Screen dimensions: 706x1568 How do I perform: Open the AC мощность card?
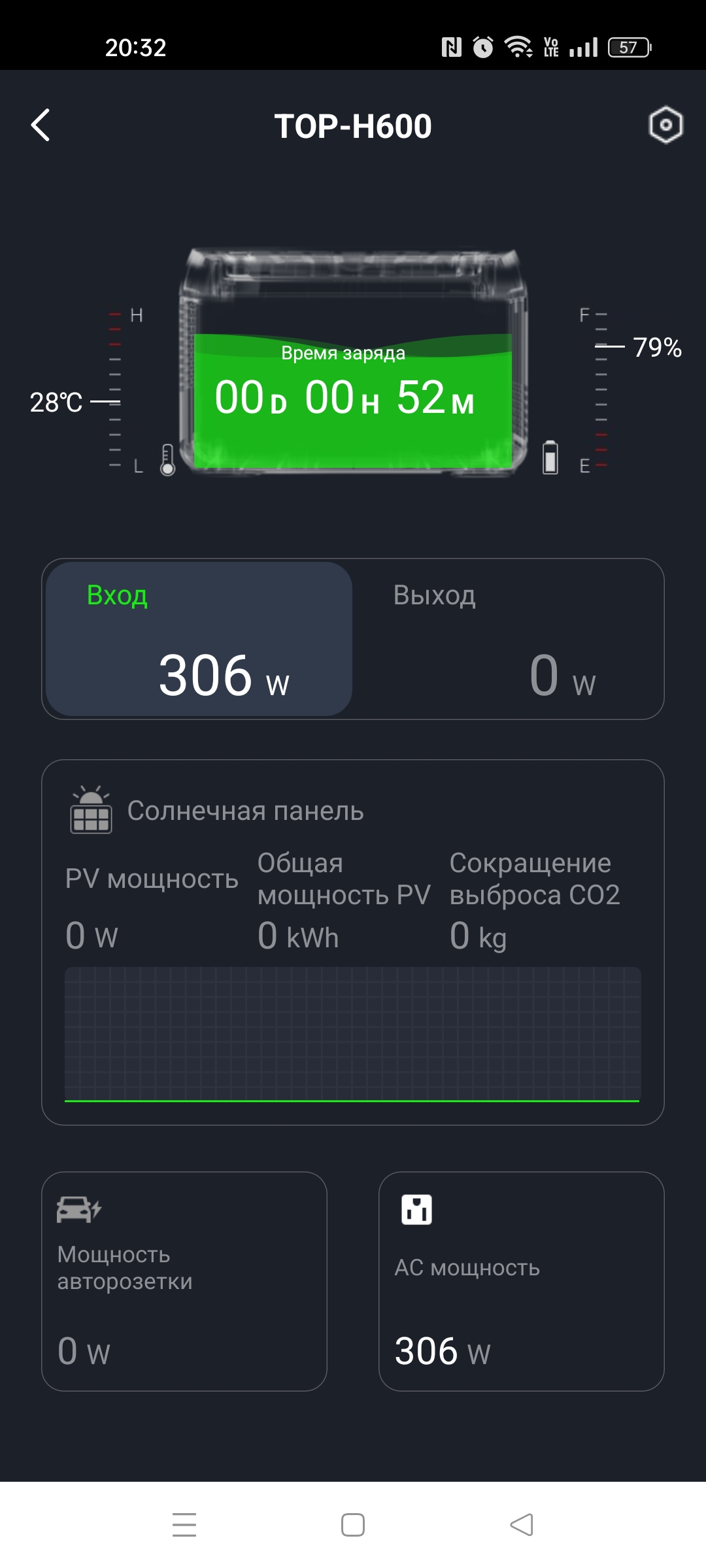(521, 1281)
